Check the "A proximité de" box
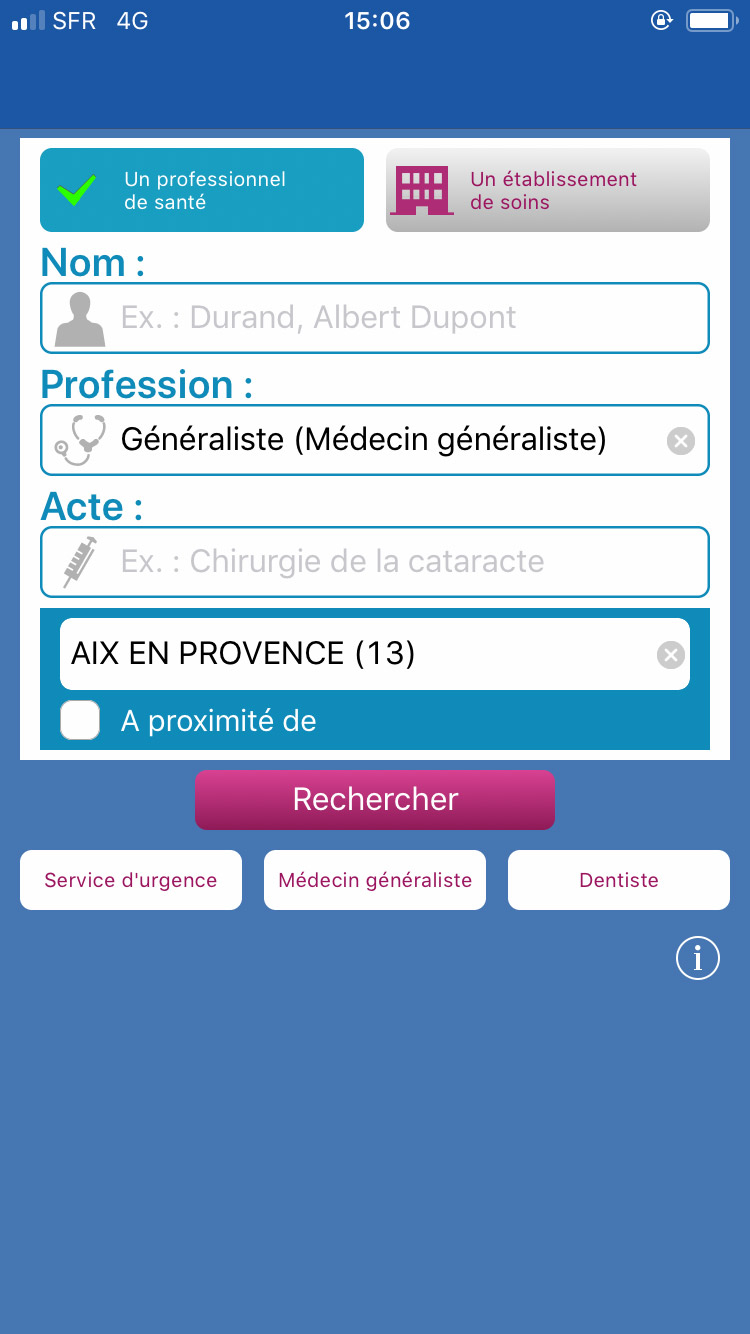Screen dimensions: 750x1334 (x=80, y=720)
